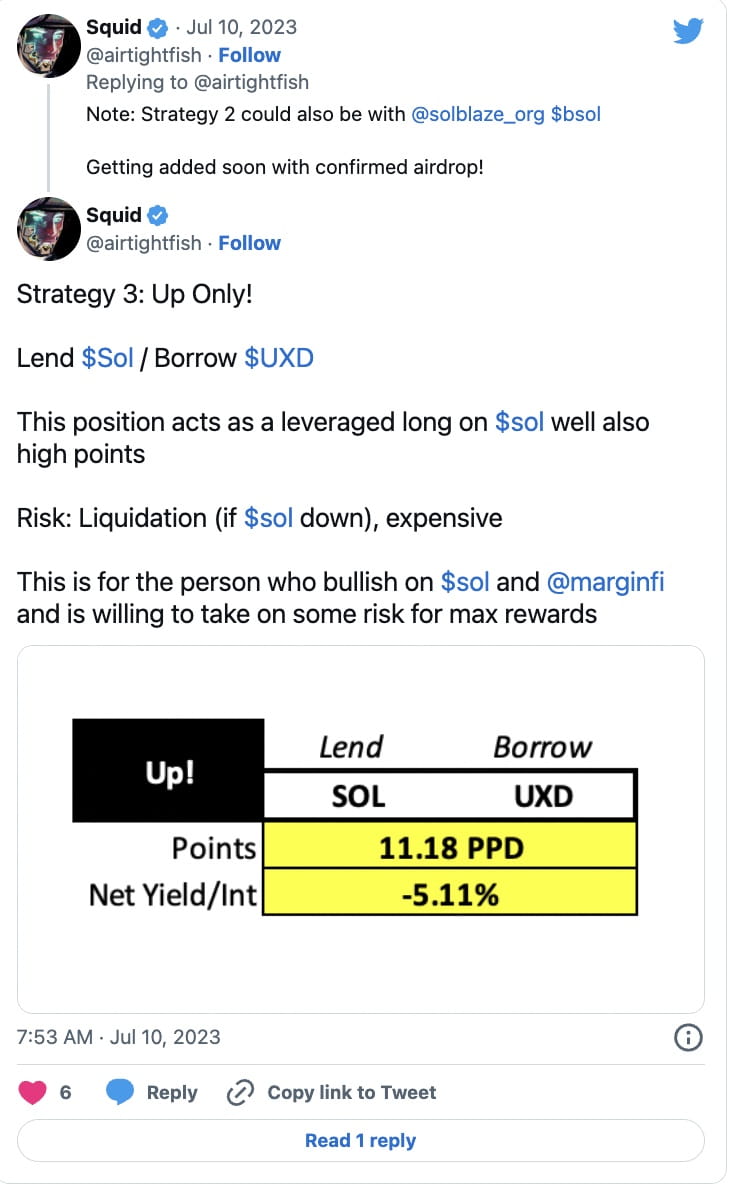The width and height of the screenshot is (730, 1186).
Task: Click the copy link chain icon
Action: pos(240,1093)
